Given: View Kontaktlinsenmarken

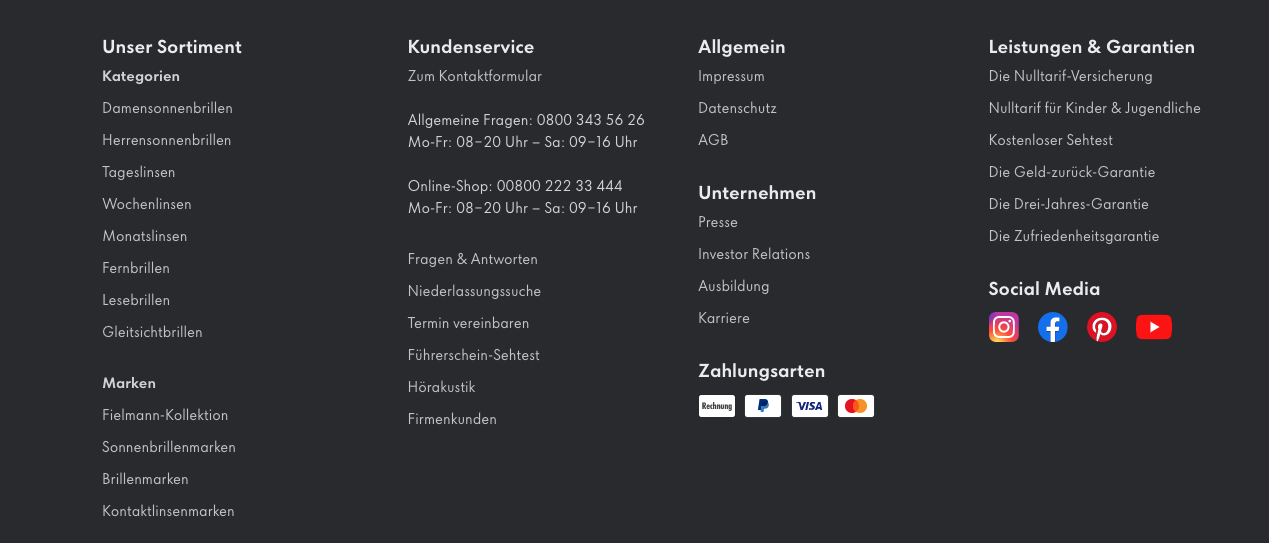Looking at the screenshot, I should [x=168, y=511].
